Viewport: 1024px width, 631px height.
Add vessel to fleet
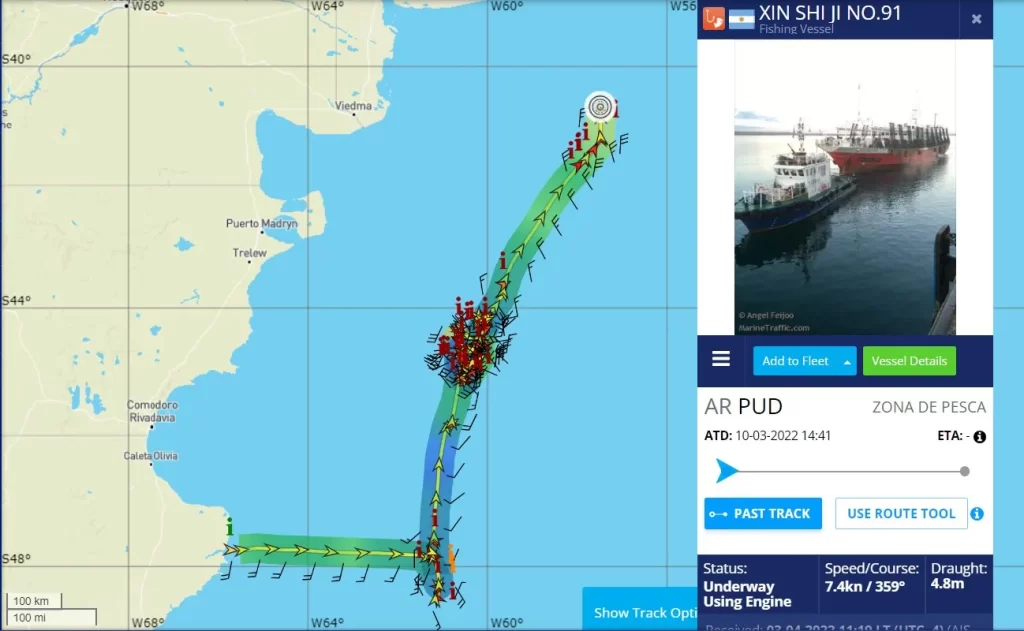pyautogui.click(x=795, y=361)
